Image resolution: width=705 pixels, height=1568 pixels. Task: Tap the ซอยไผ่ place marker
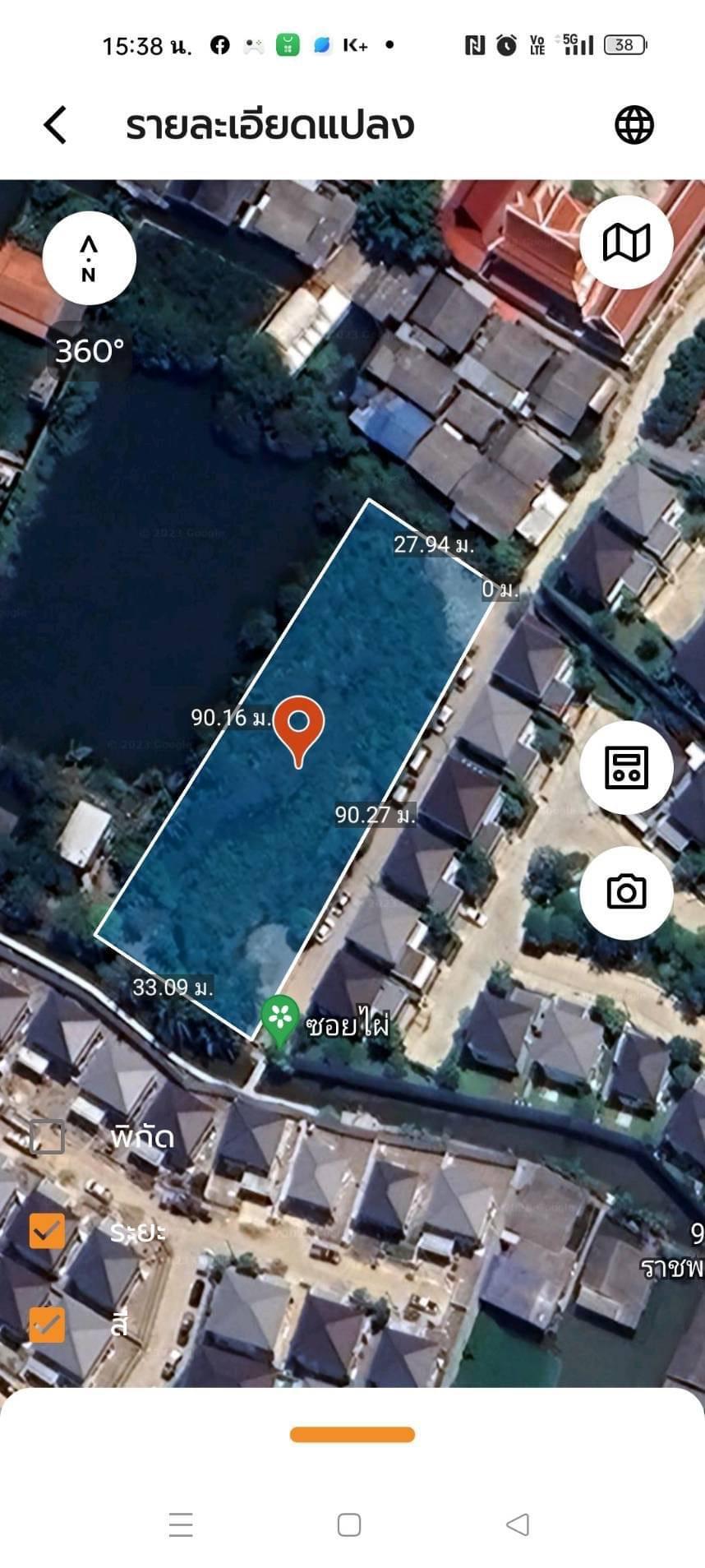pyautogui.click(x=279, y=1021)
